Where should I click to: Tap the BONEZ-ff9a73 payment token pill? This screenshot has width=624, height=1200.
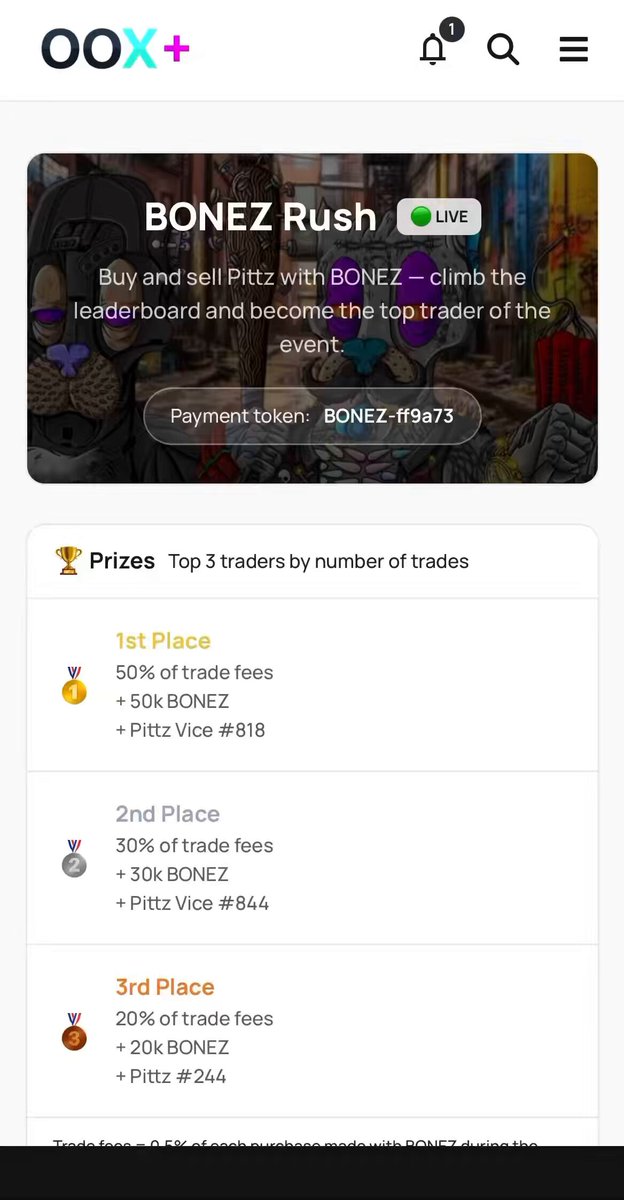click(x=313, y=416)
